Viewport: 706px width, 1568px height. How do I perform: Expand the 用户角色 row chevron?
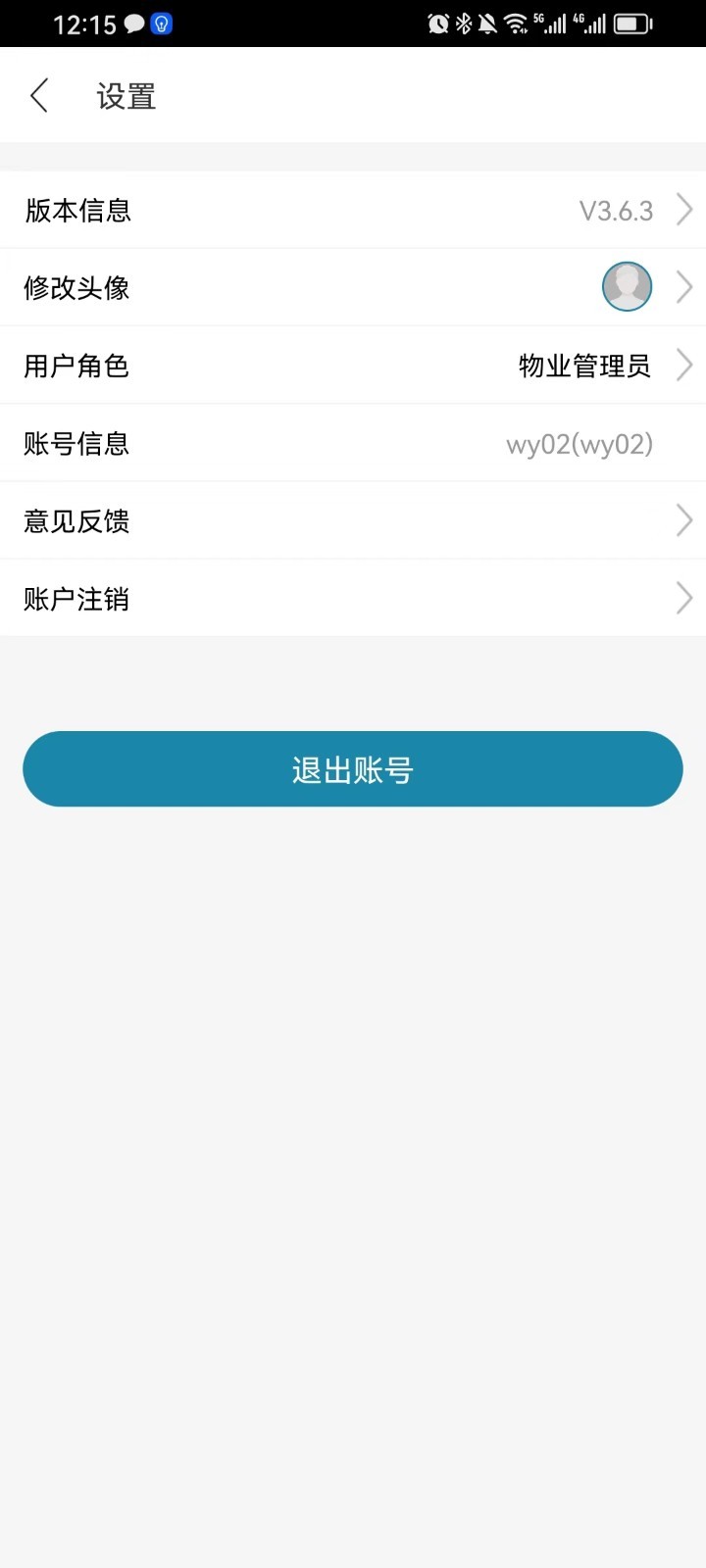pyautogui.click(x=683, y=365)
